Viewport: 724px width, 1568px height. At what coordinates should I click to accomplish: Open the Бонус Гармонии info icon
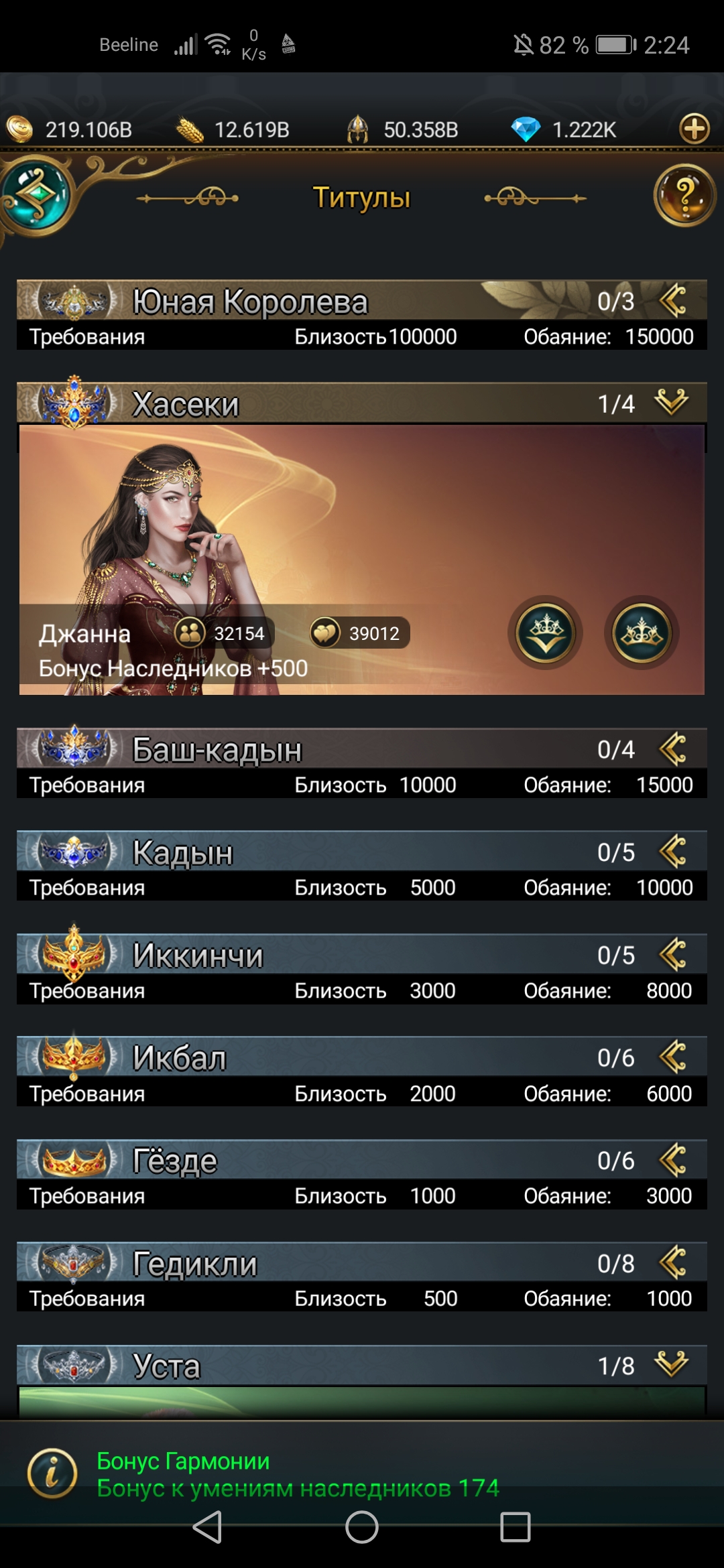coord(52,1474)
